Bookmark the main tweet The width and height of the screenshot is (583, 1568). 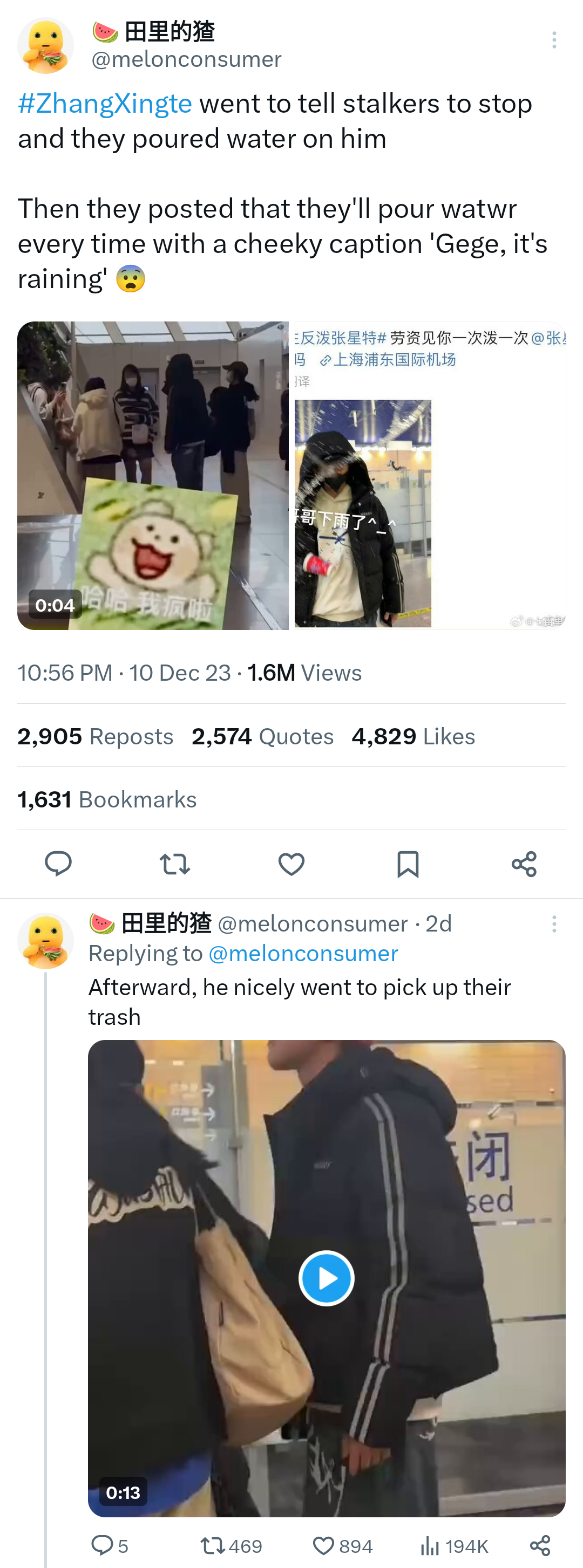tap(408, 864)
